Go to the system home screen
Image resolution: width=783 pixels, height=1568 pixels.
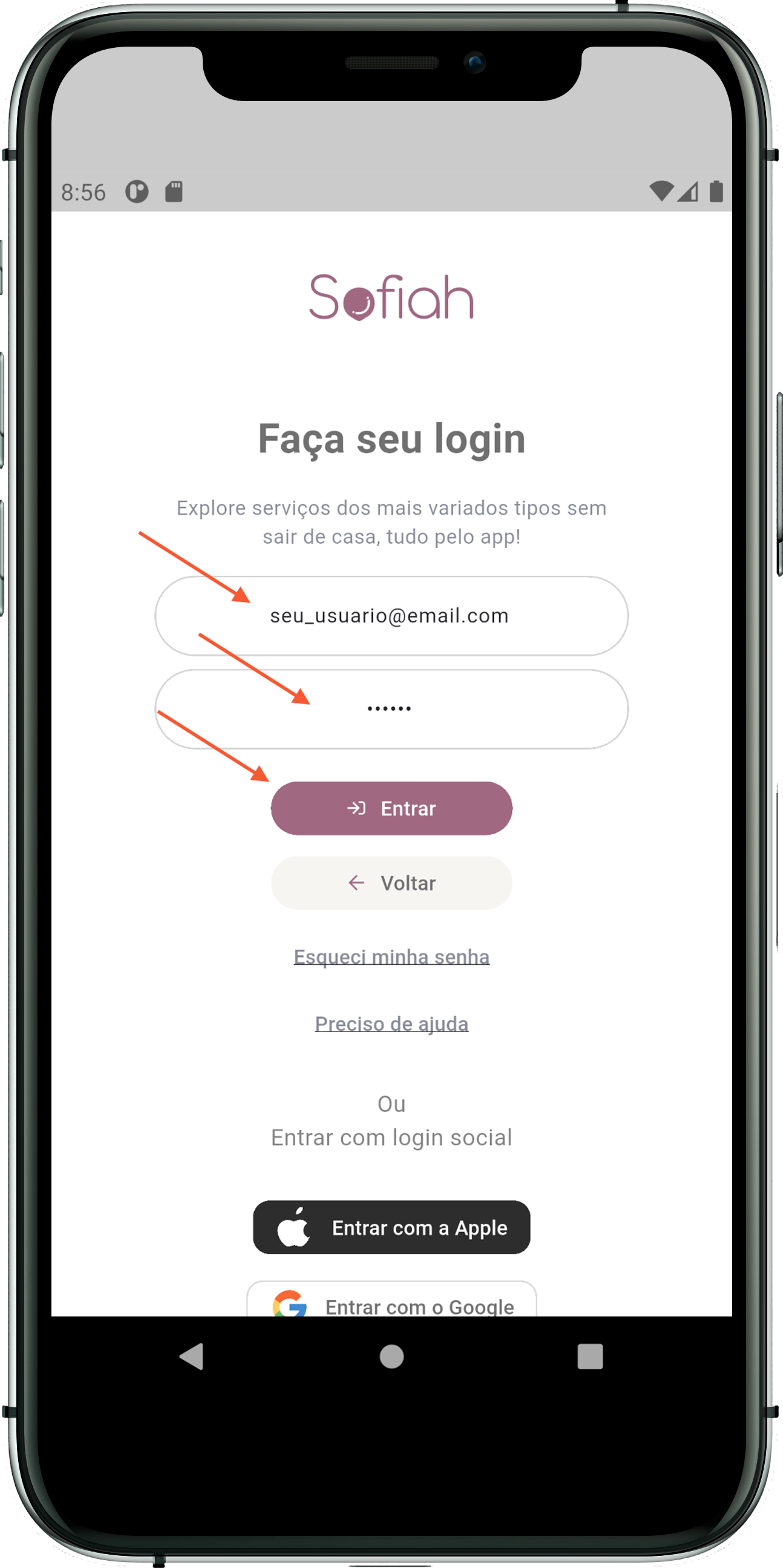click(391, 1356)
